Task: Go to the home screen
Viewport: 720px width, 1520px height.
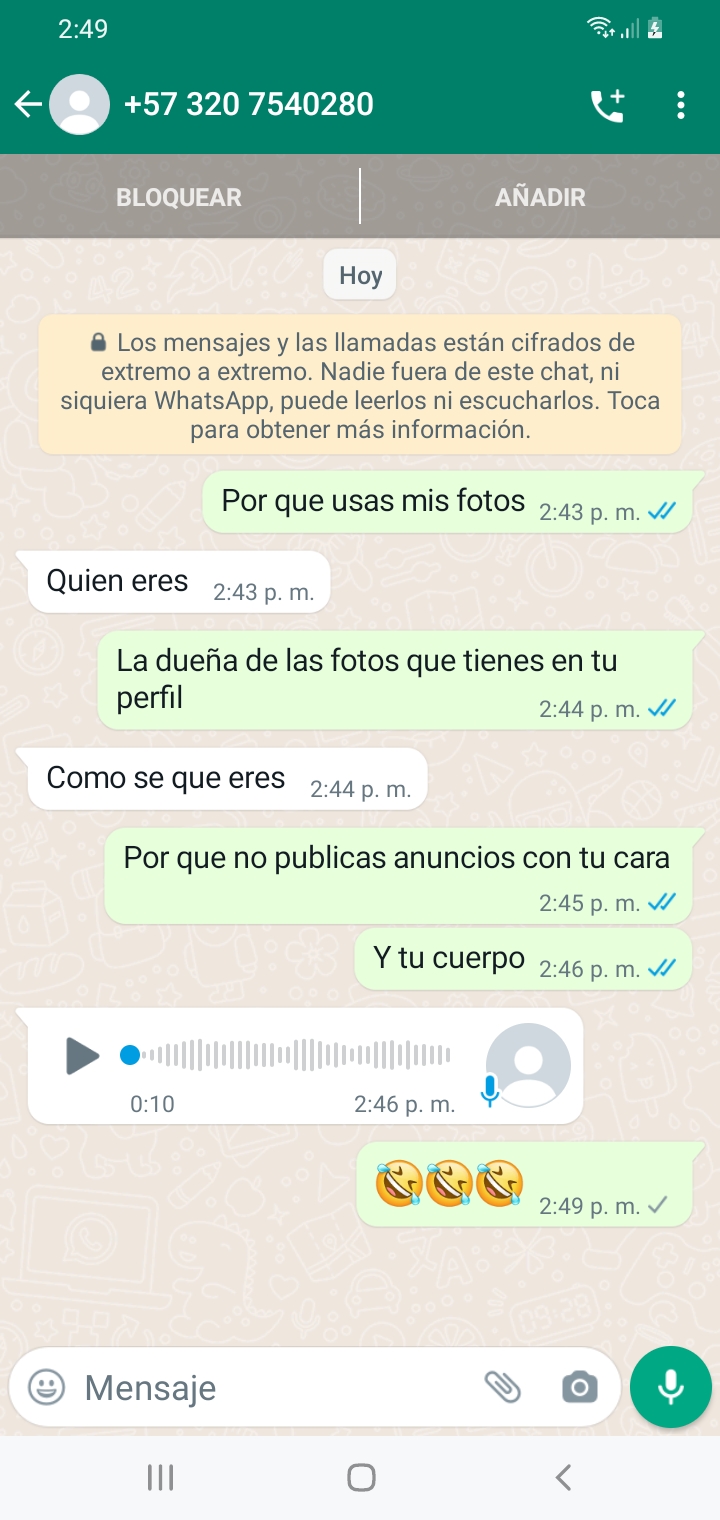Action: [360, 1477]
